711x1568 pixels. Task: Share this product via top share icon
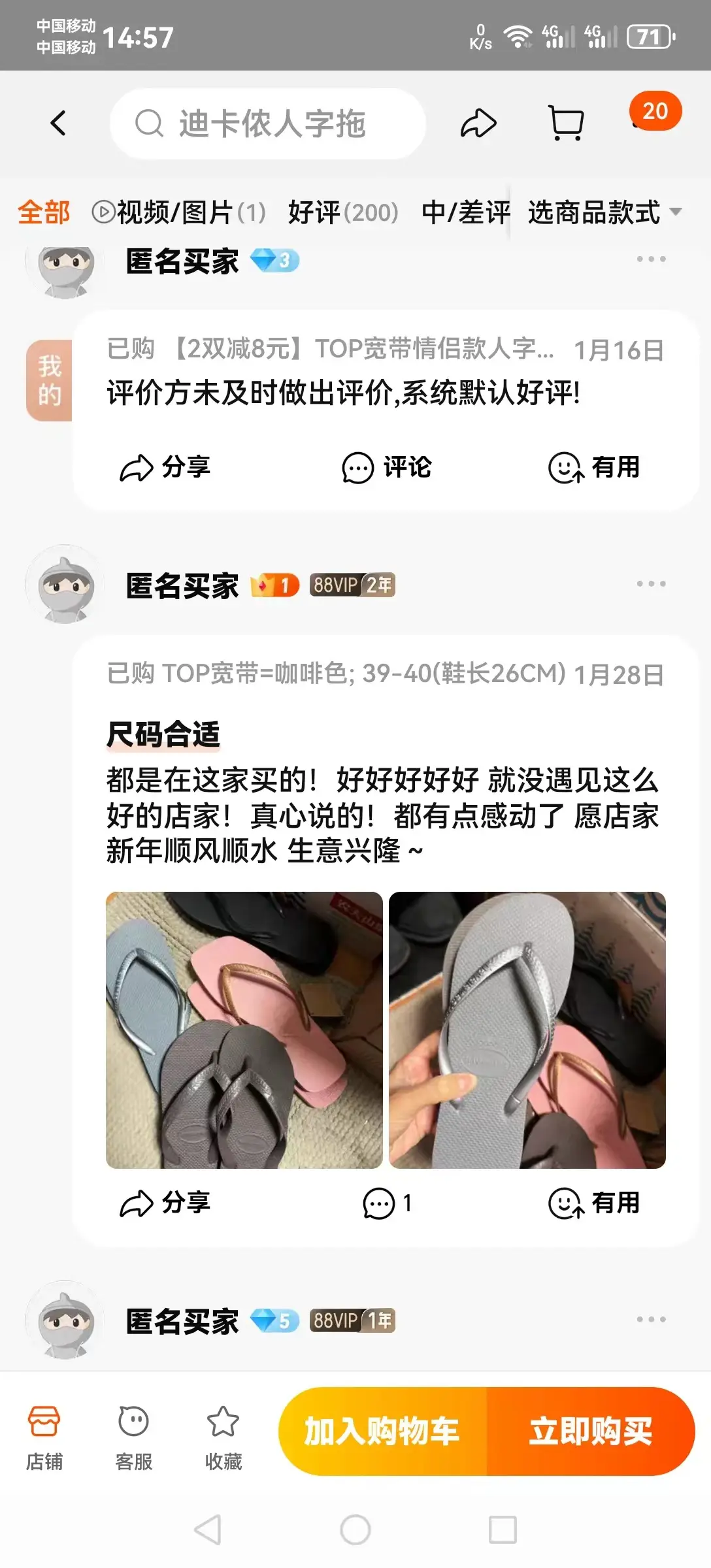coord(478,123)
